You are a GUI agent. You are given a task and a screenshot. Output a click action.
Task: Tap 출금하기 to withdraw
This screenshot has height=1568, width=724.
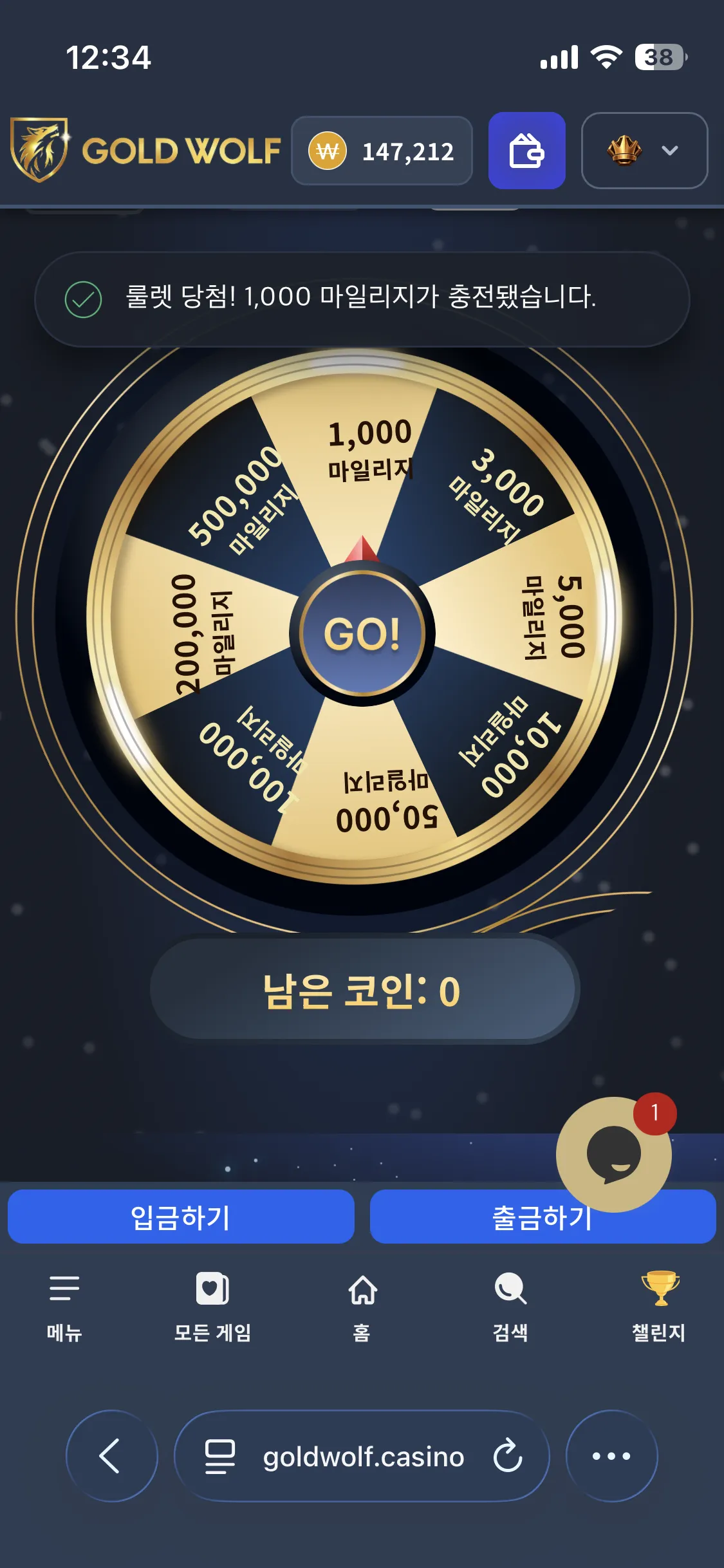pos(543,1217)
